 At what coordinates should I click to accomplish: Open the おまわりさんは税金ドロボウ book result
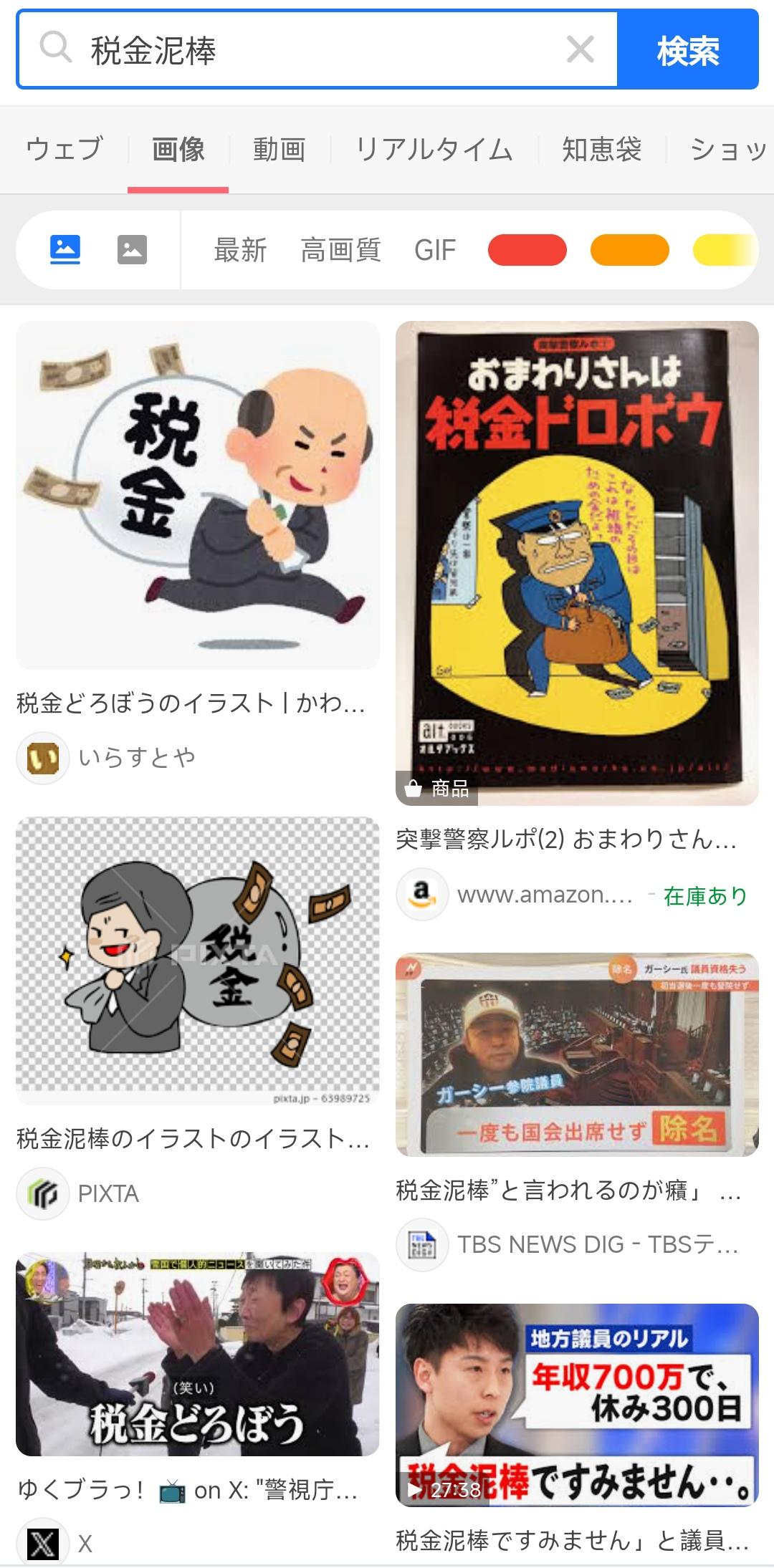(577, 563)
